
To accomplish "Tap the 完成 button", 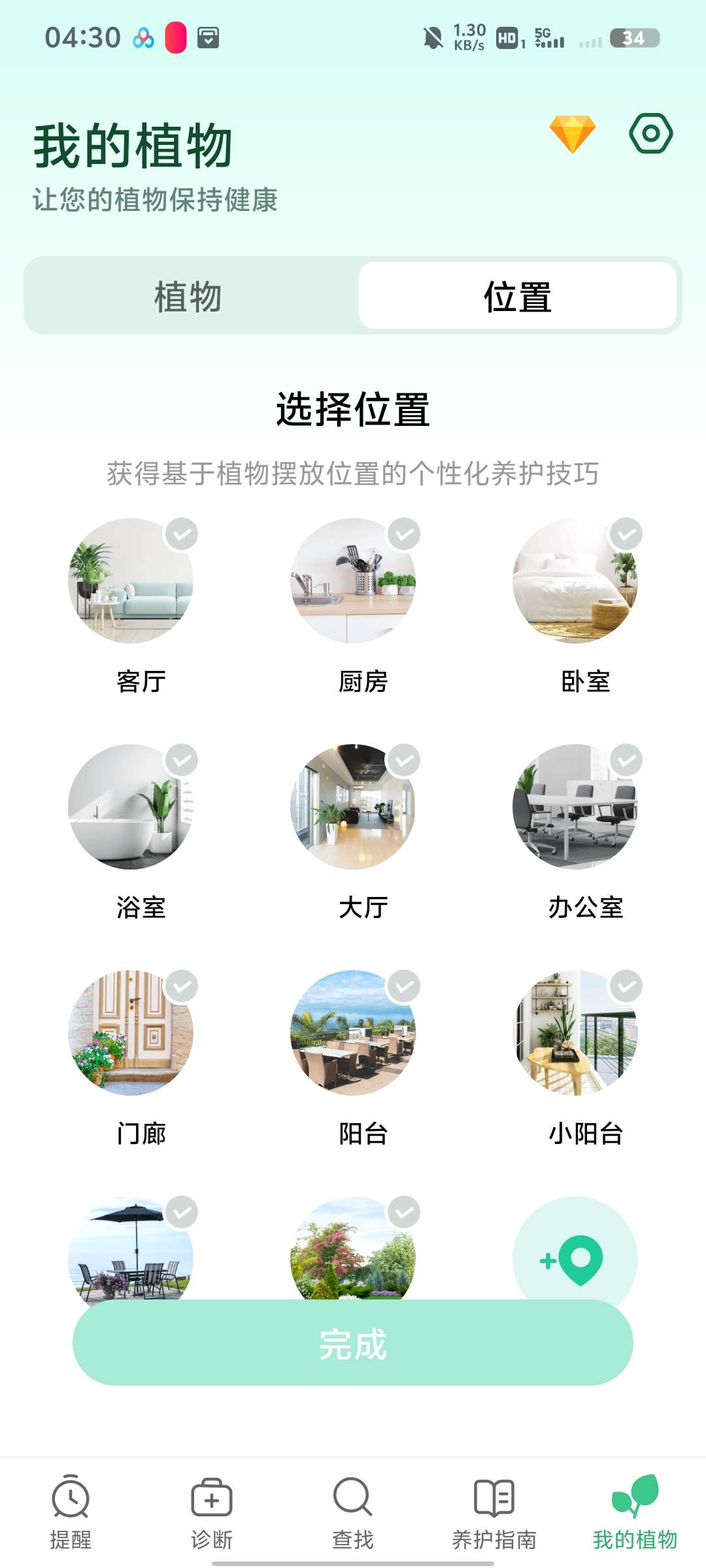I will 353,1343.
